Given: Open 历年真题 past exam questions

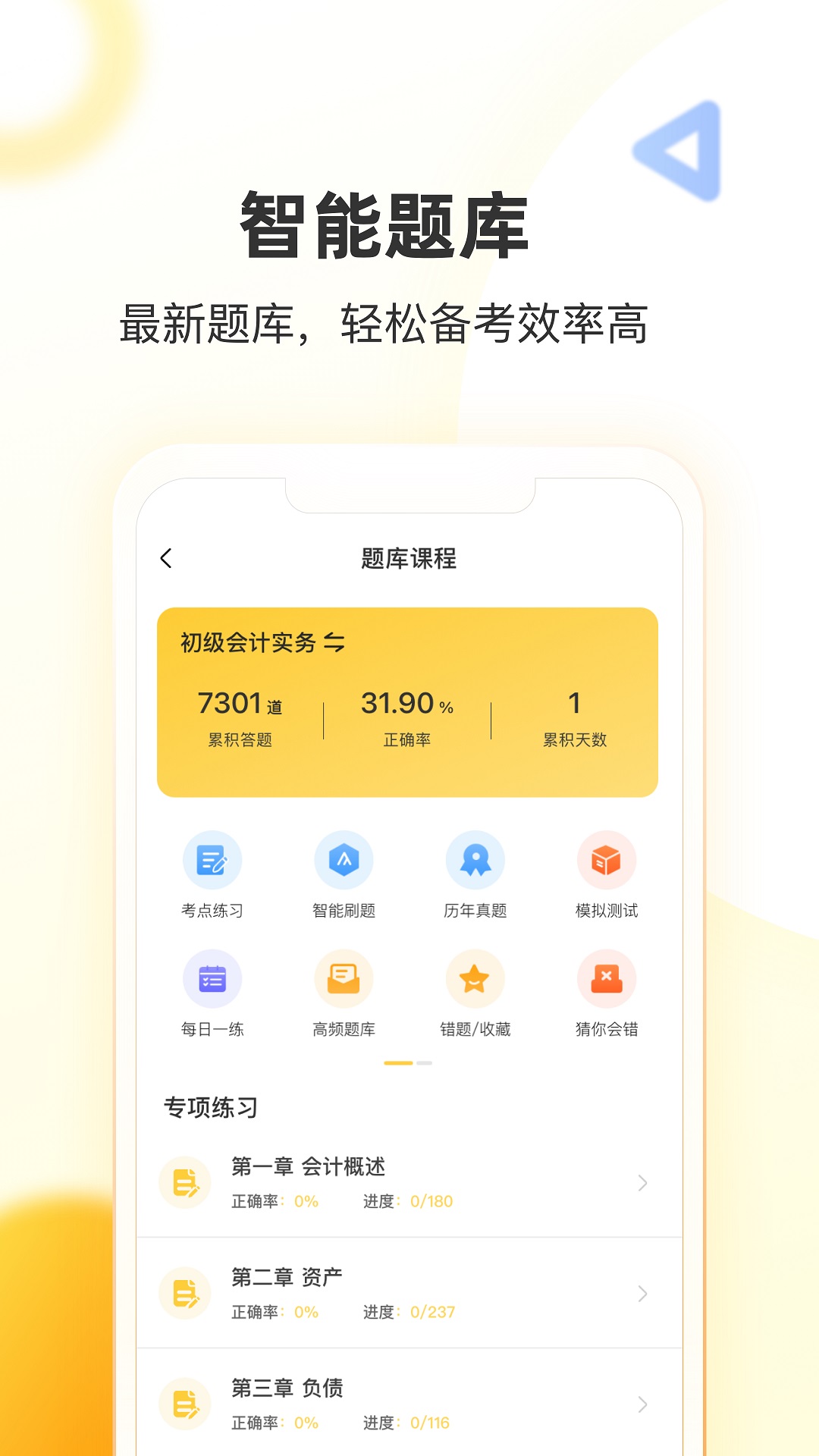Looking at the screenshot, I should 475,861.
